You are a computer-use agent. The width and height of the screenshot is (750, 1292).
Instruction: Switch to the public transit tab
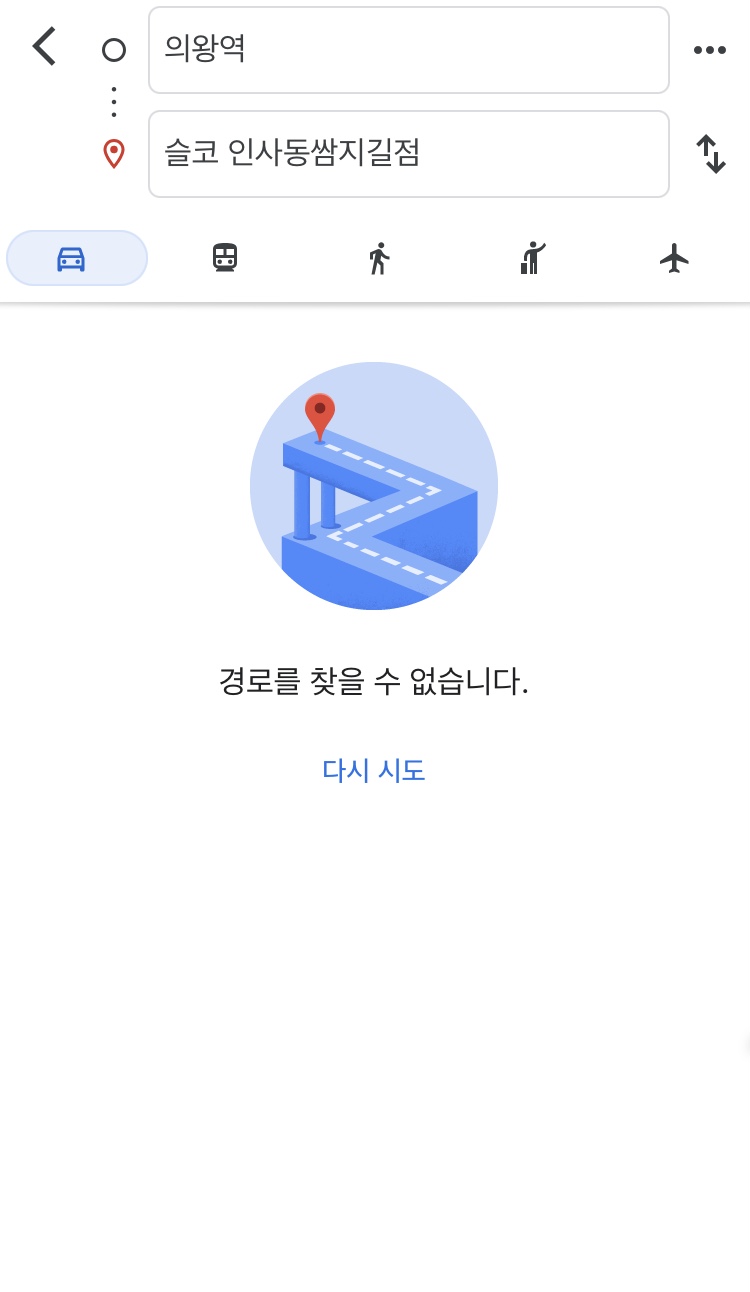tap(225, 258)
